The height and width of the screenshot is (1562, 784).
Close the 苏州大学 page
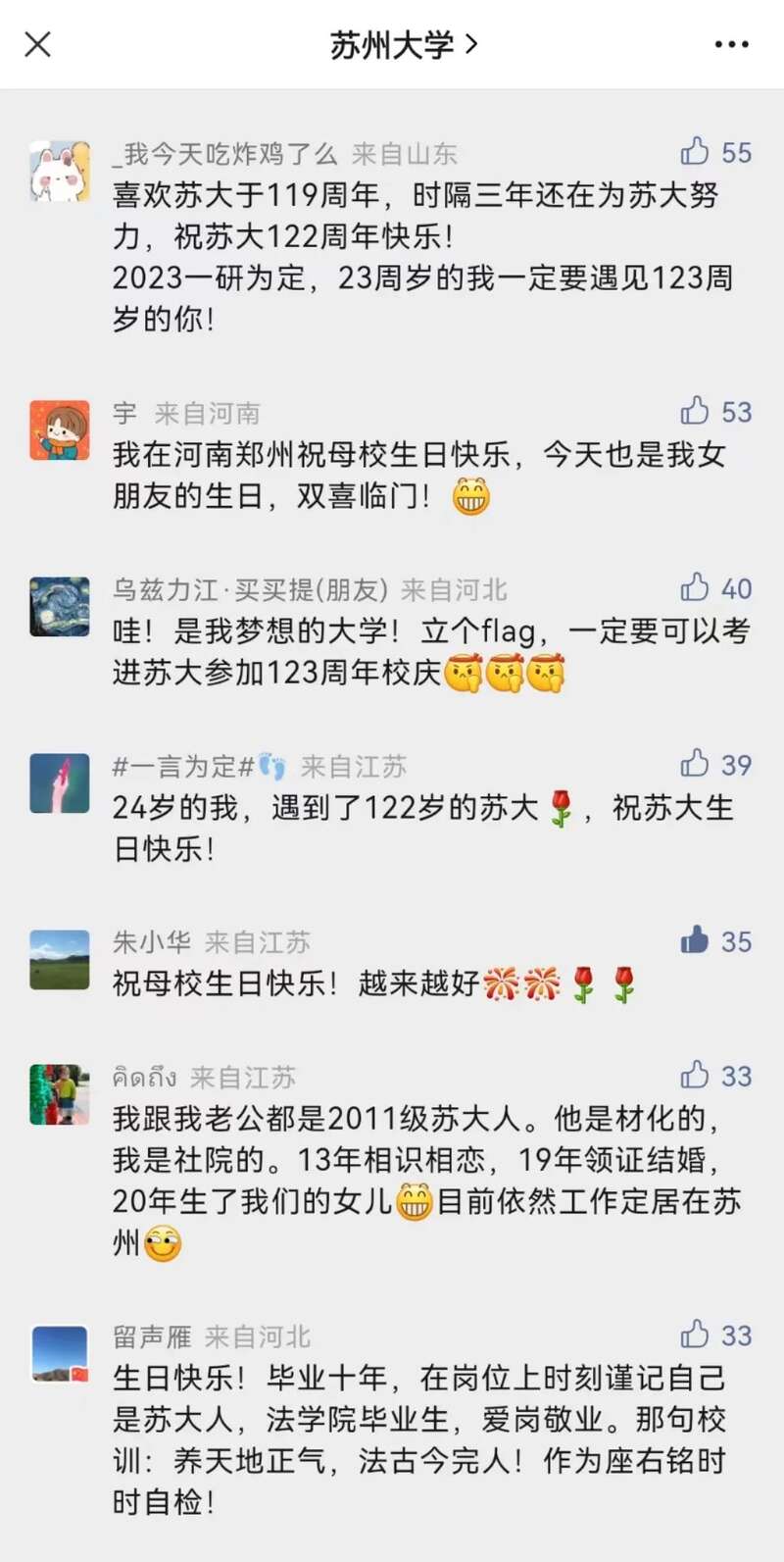click(37, 44)
